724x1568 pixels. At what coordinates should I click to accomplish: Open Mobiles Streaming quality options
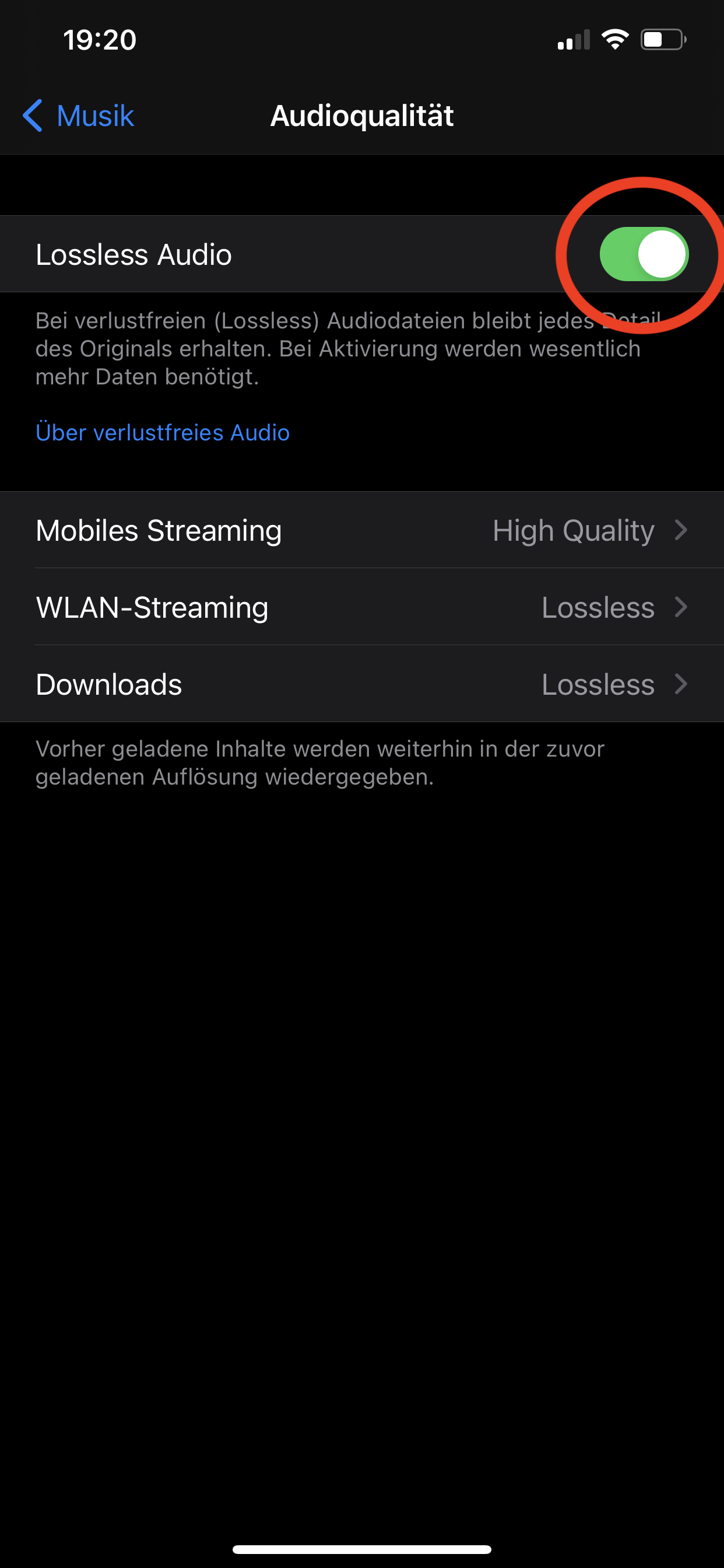362,530
